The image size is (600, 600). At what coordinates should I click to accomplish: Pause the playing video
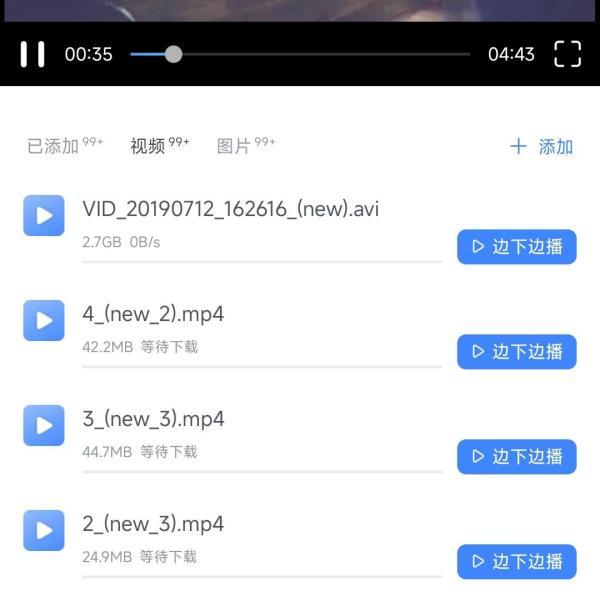[x=33, y=54]
